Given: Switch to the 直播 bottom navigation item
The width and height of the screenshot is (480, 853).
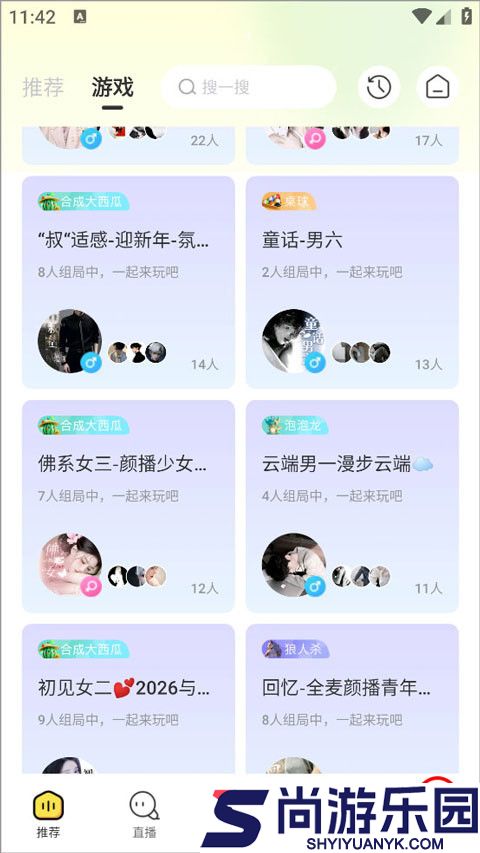Looking at the screenshot, I should tap(144, 814).
